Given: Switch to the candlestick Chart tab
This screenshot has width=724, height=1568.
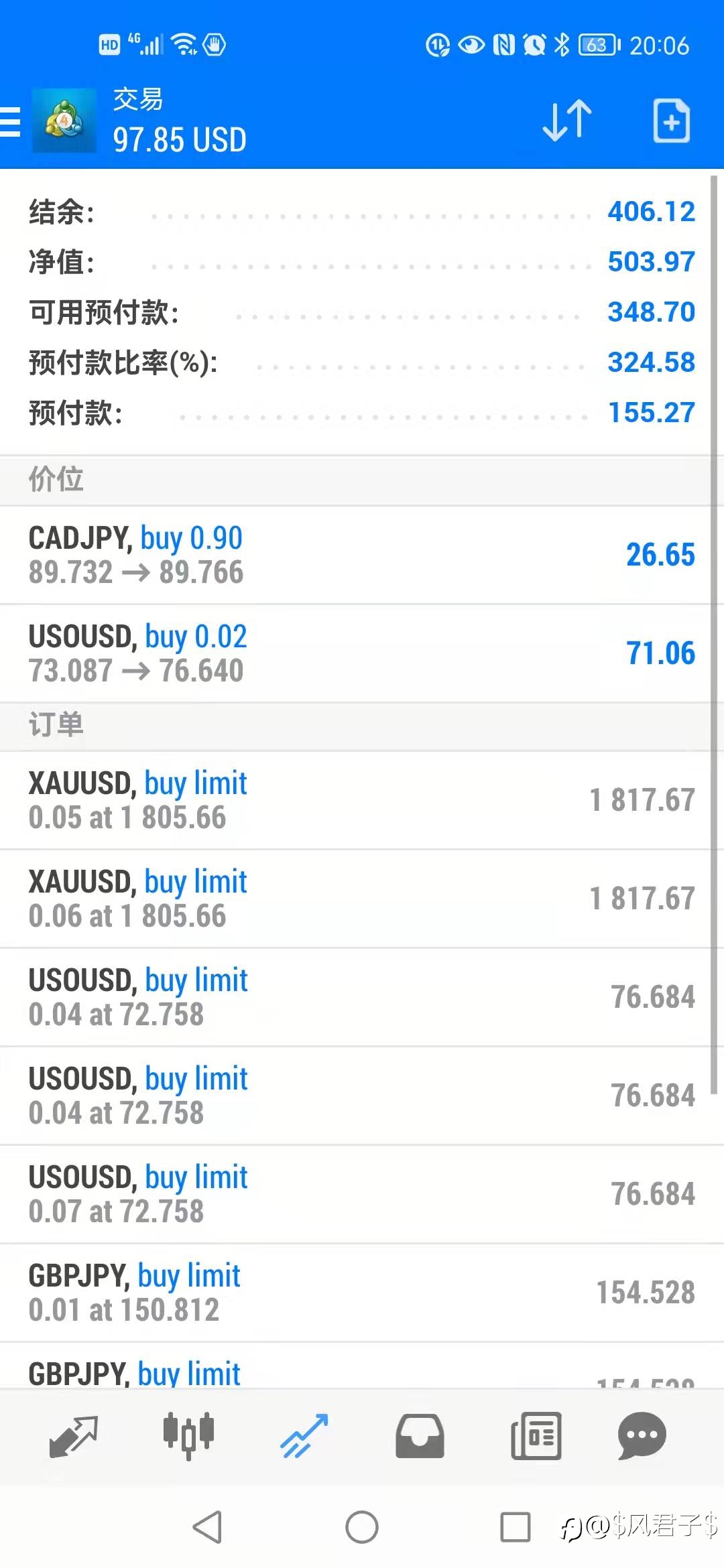Looking at the screenshot, I should 188,1436.
